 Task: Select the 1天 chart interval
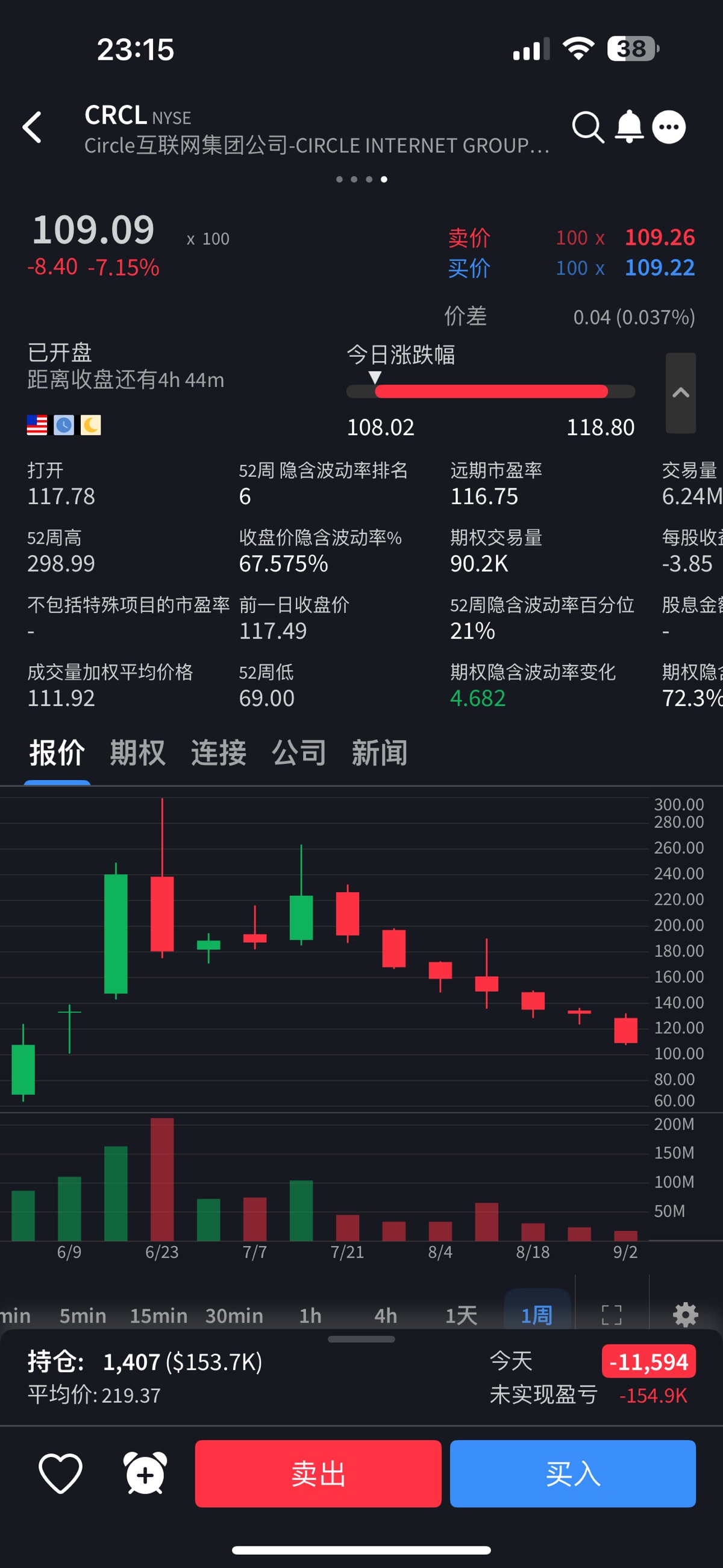461,1315
